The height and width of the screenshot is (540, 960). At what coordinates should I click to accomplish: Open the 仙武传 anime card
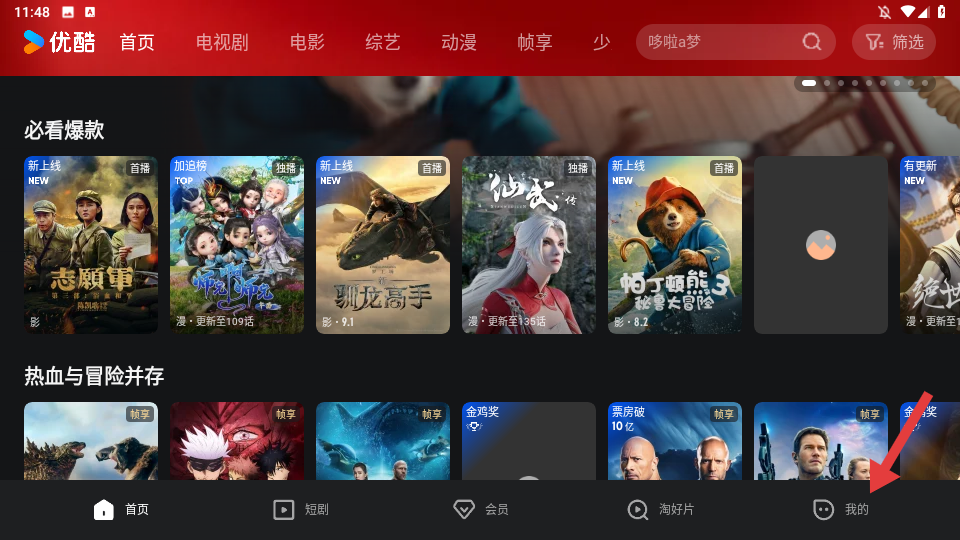point(529,244)
